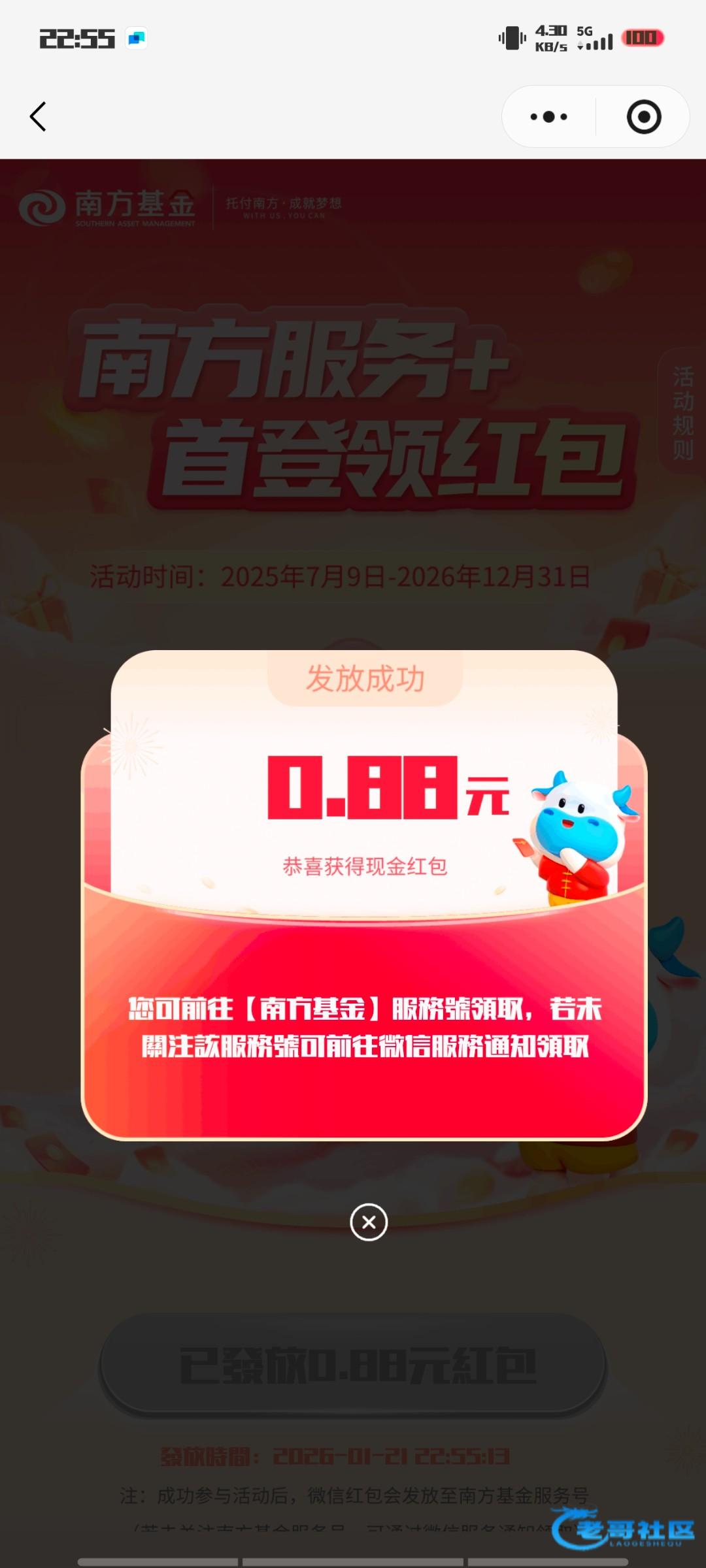The image size is (706, 1568).
Task: Close the mini program with the circle icon
Action: tap(643, 117)
